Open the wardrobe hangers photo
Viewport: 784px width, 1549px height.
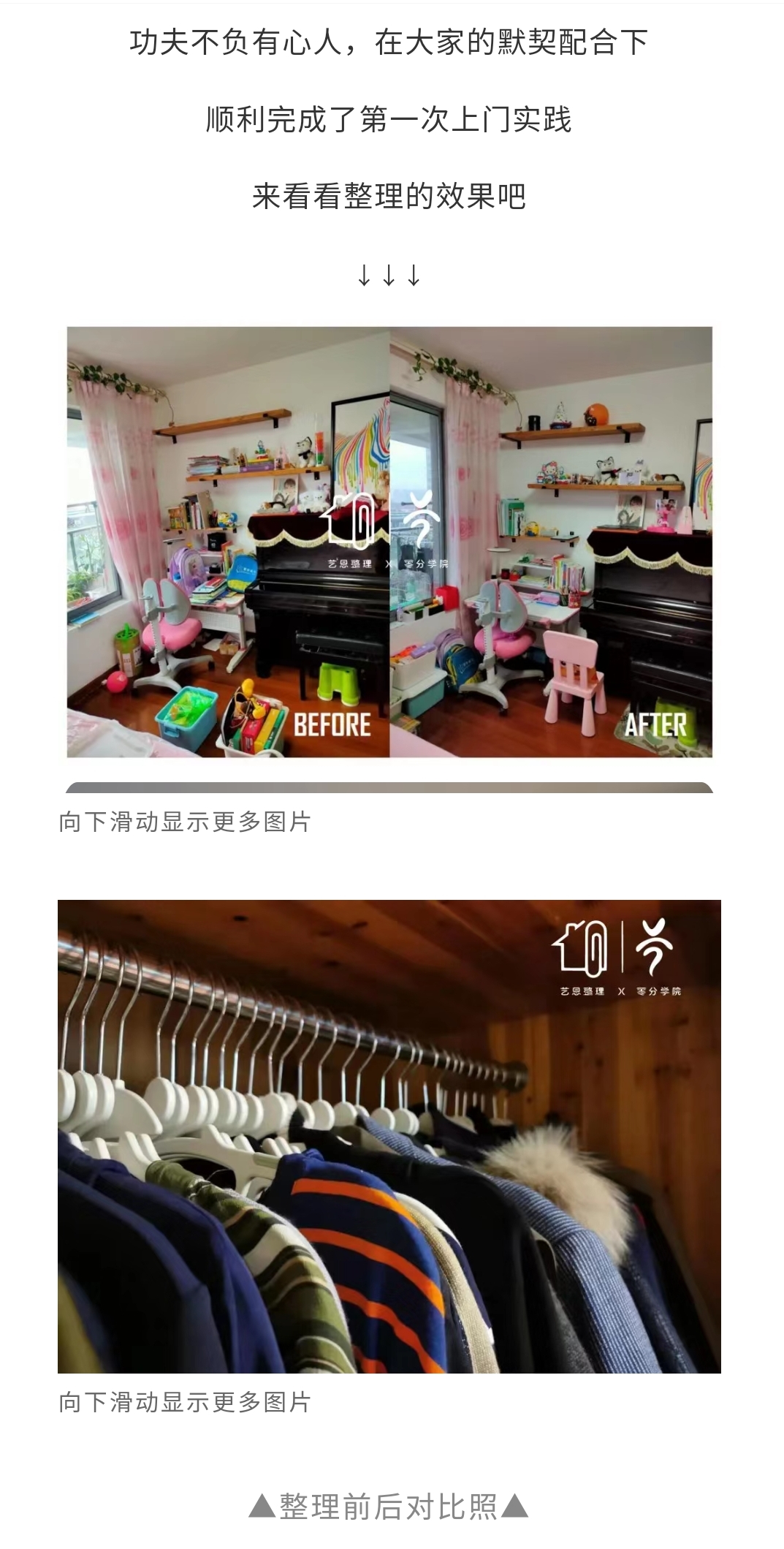(389, 1136)
